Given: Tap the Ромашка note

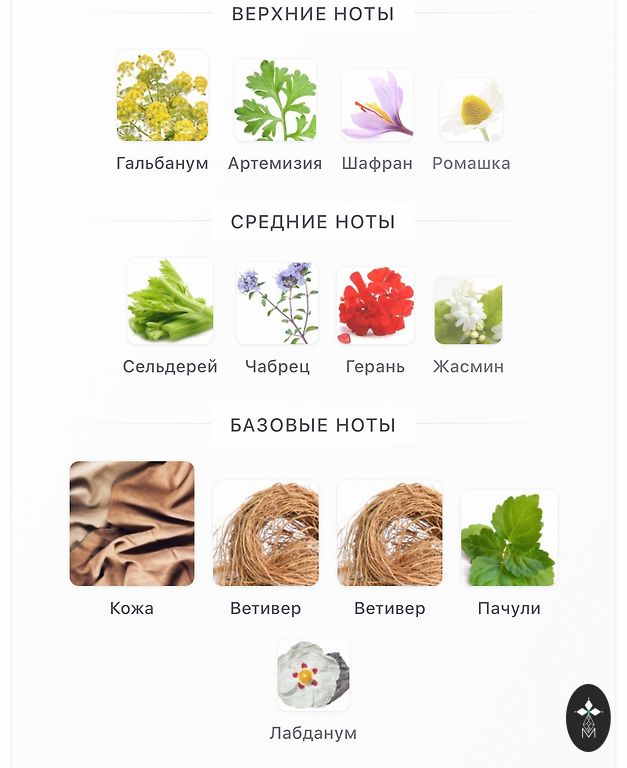Looking at the screenshot, I should (471, 110).
